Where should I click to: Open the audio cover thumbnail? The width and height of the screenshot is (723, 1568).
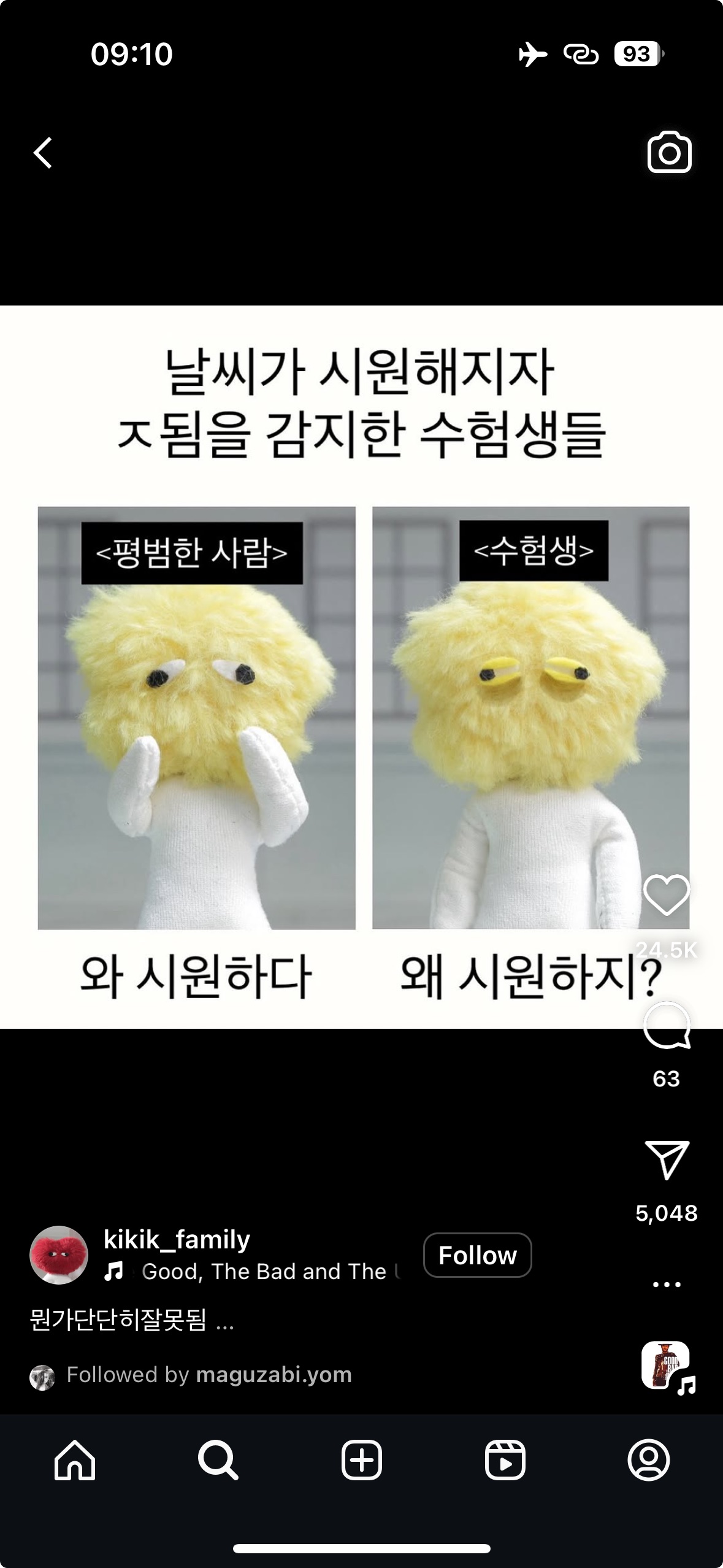click(666, 1366)
